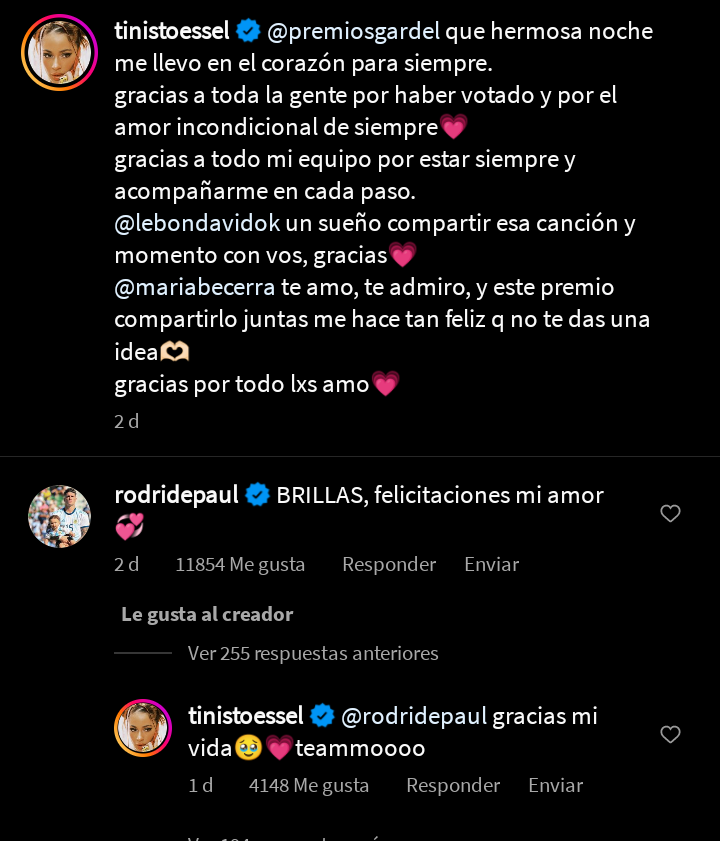Like rodridepaul's comment with the heart
720x841 pixels.
click(670, 514)
